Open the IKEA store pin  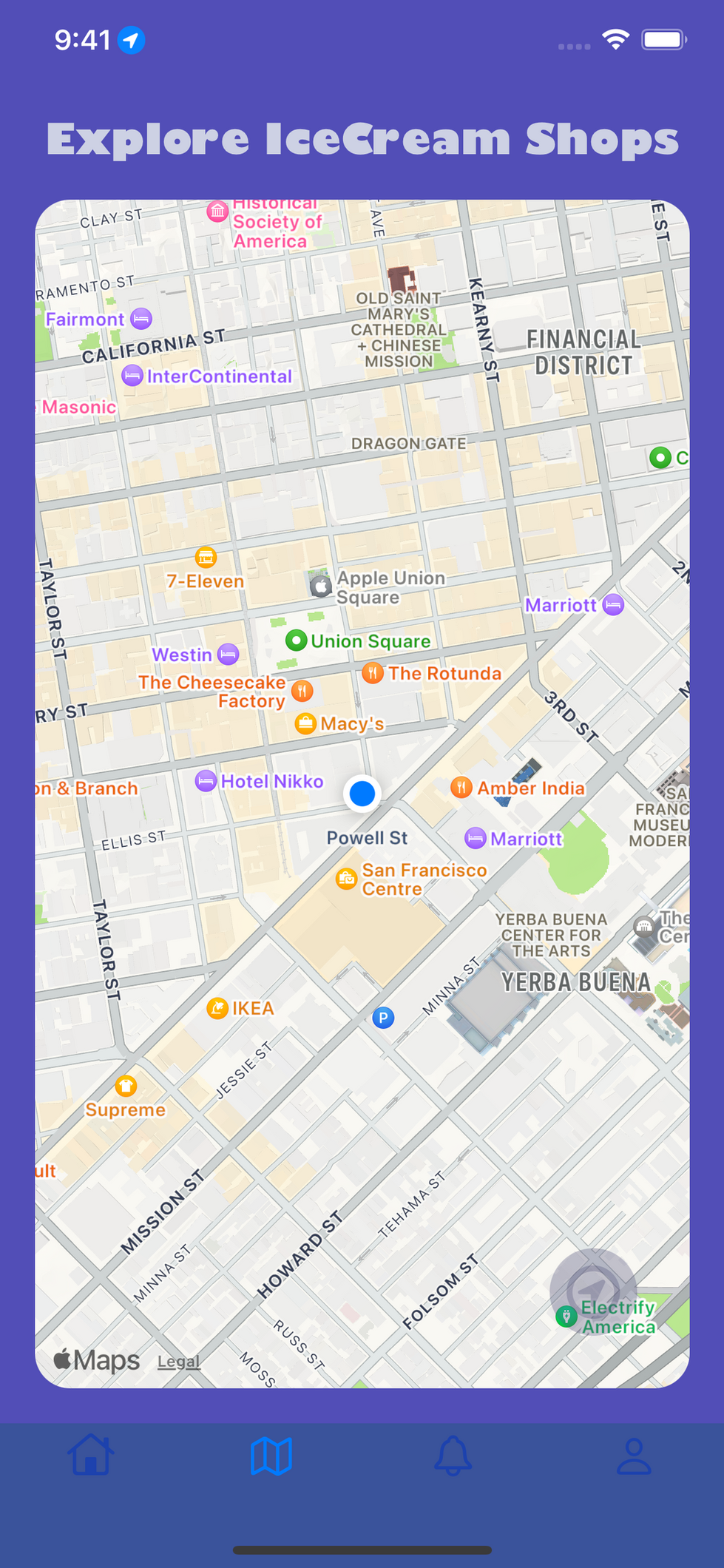[216, 1007]
